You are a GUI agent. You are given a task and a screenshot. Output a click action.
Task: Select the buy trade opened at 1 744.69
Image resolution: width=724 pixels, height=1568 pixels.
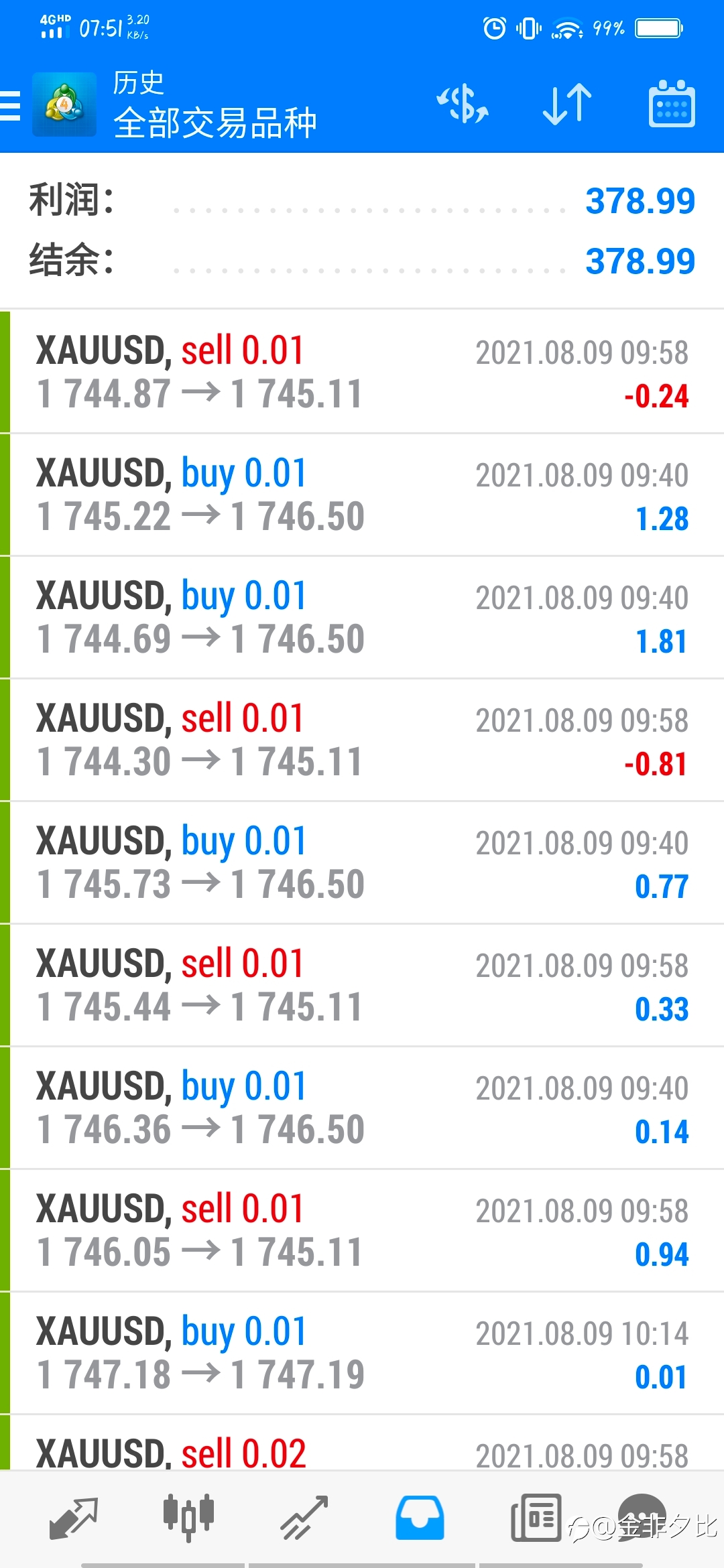pyautogui.click(x=362, y=617)
